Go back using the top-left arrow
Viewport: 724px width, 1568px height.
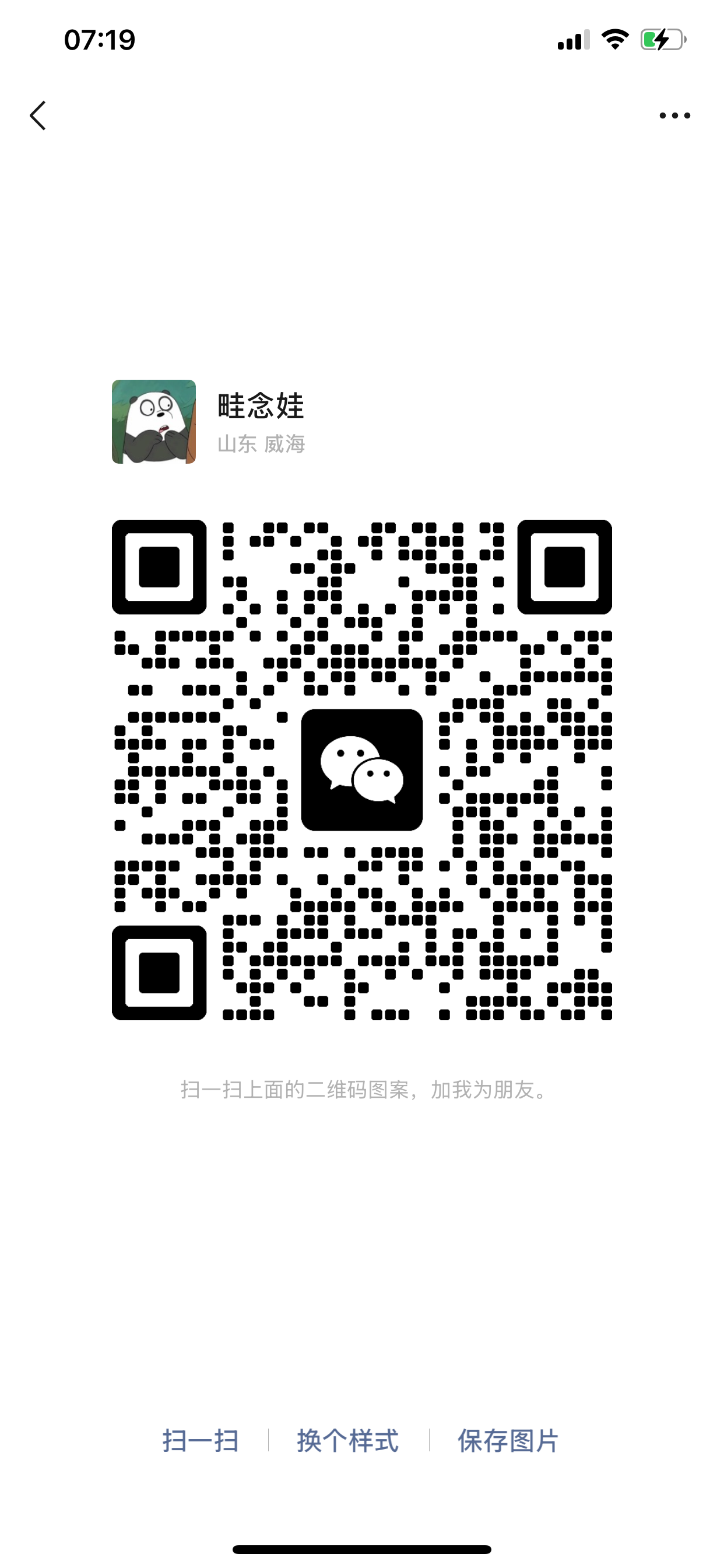tap(38, 116)
